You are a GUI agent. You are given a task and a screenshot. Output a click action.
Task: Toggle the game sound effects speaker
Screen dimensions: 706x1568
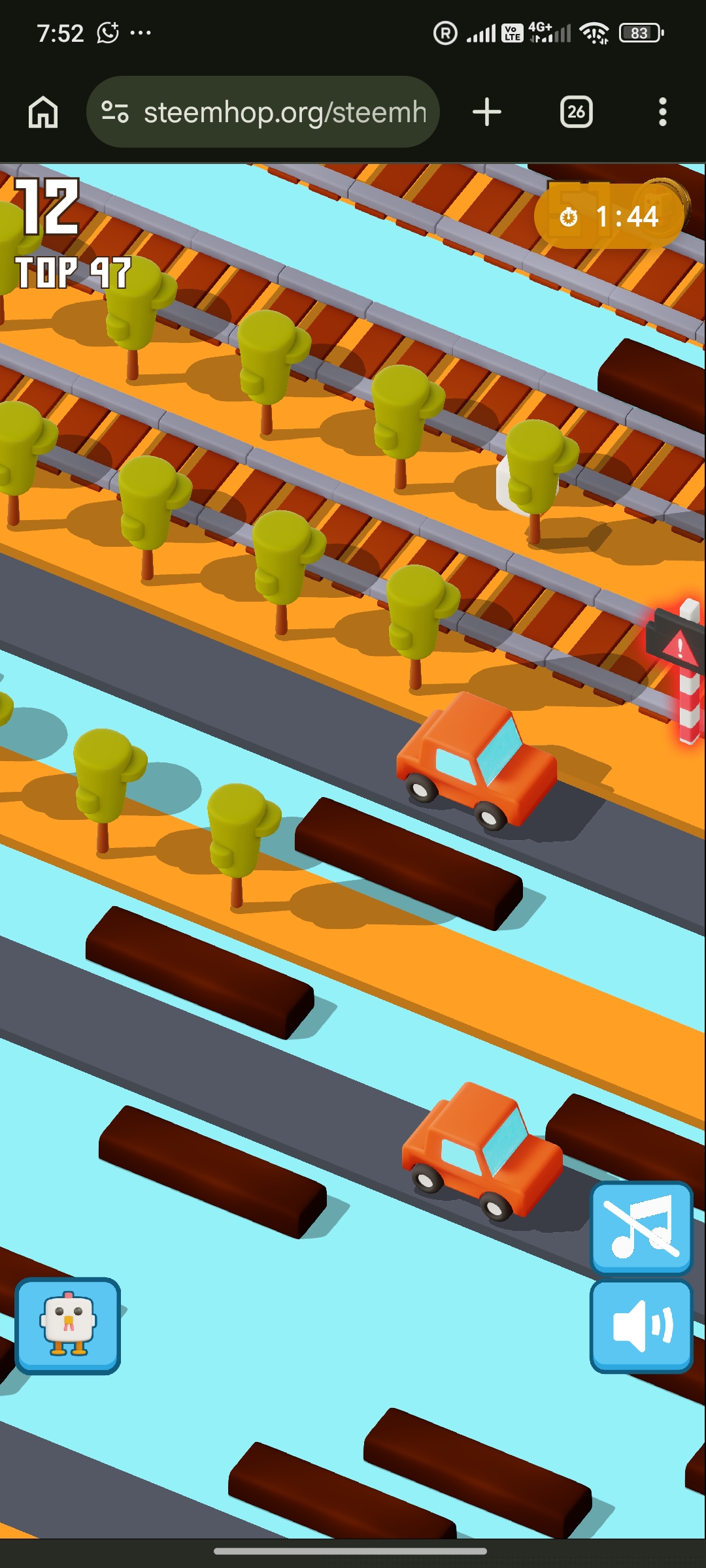tap(641, 1326)
